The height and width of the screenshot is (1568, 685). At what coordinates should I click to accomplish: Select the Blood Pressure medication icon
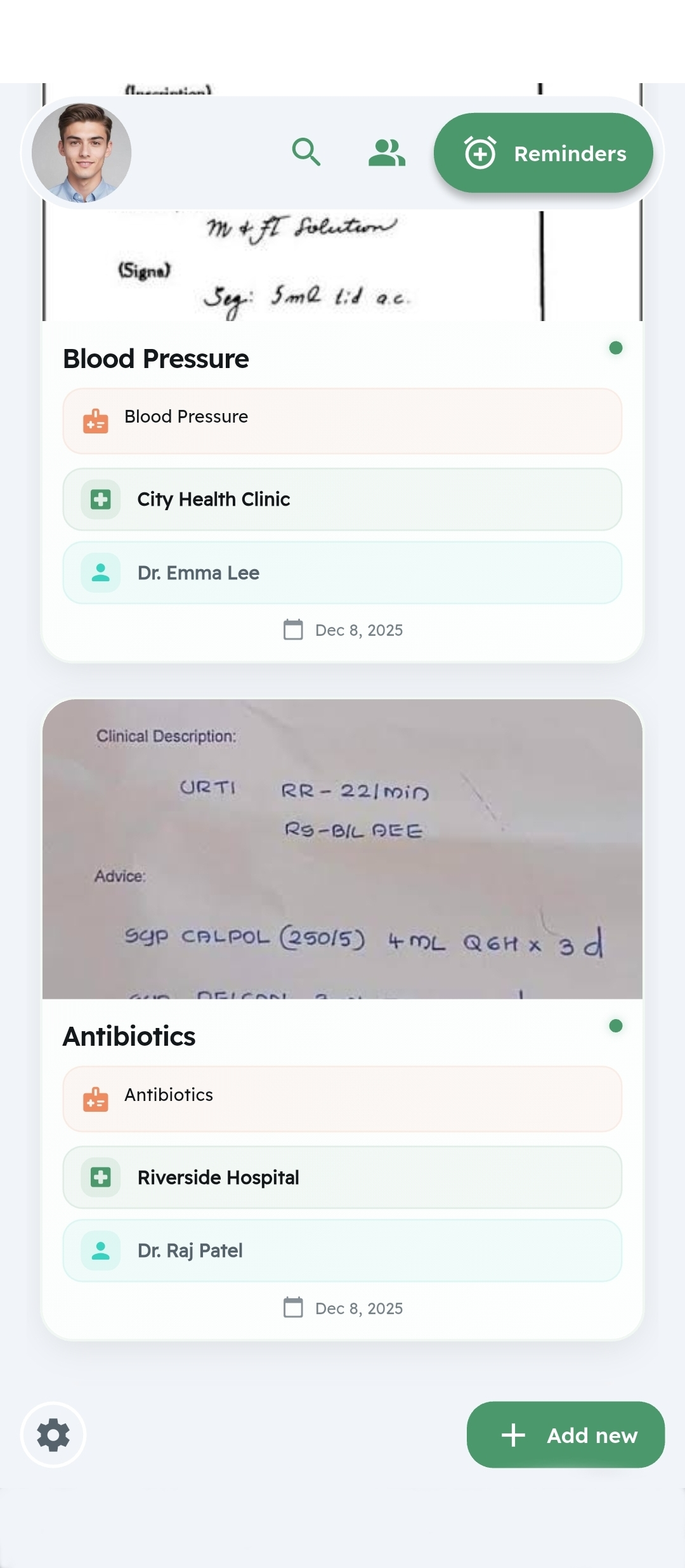pyautogui.click(x=95, y=420)
